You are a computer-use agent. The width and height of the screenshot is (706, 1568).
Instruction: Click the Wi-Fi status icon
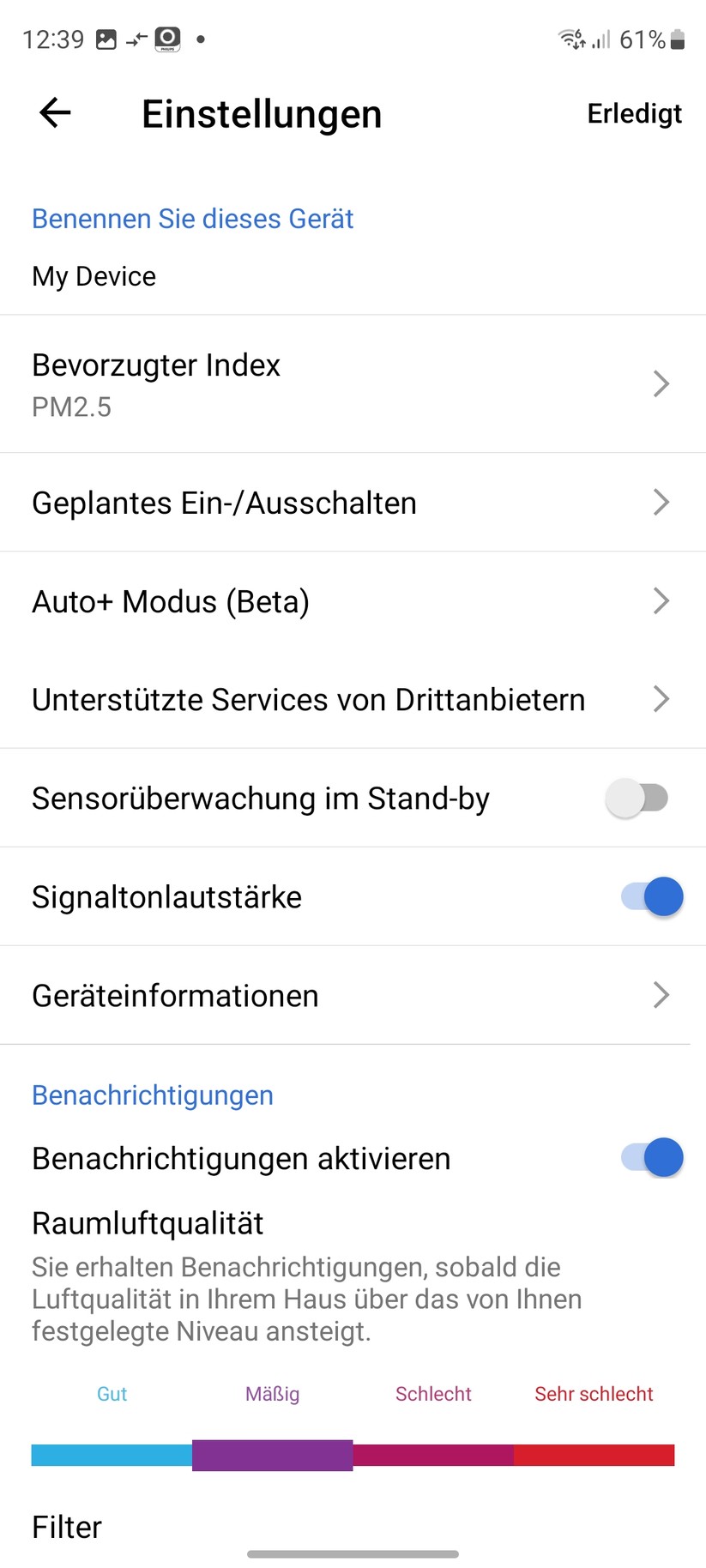[570, 39]
